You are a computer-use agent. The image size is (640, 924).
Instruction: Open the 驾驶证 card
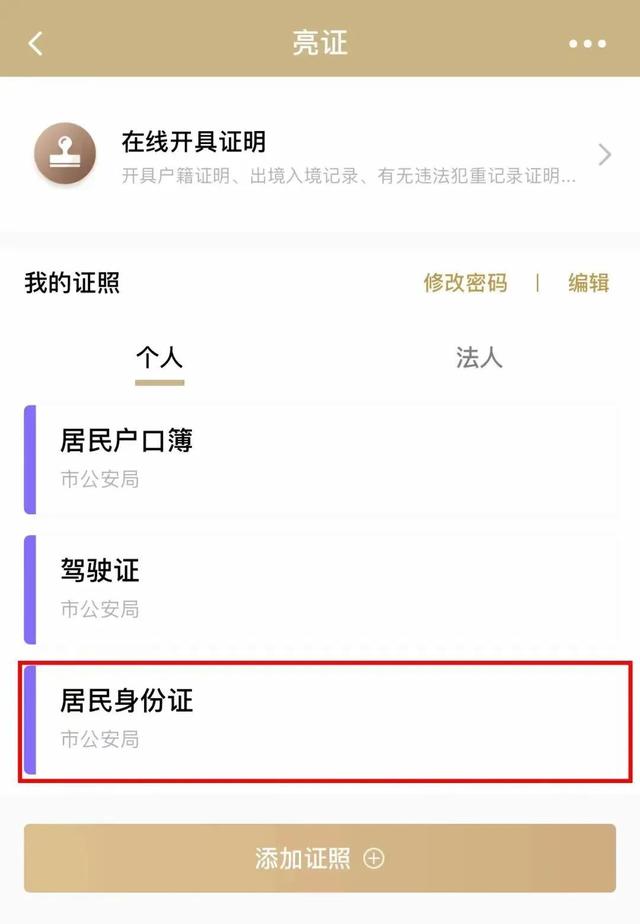[x=321, y=589]
